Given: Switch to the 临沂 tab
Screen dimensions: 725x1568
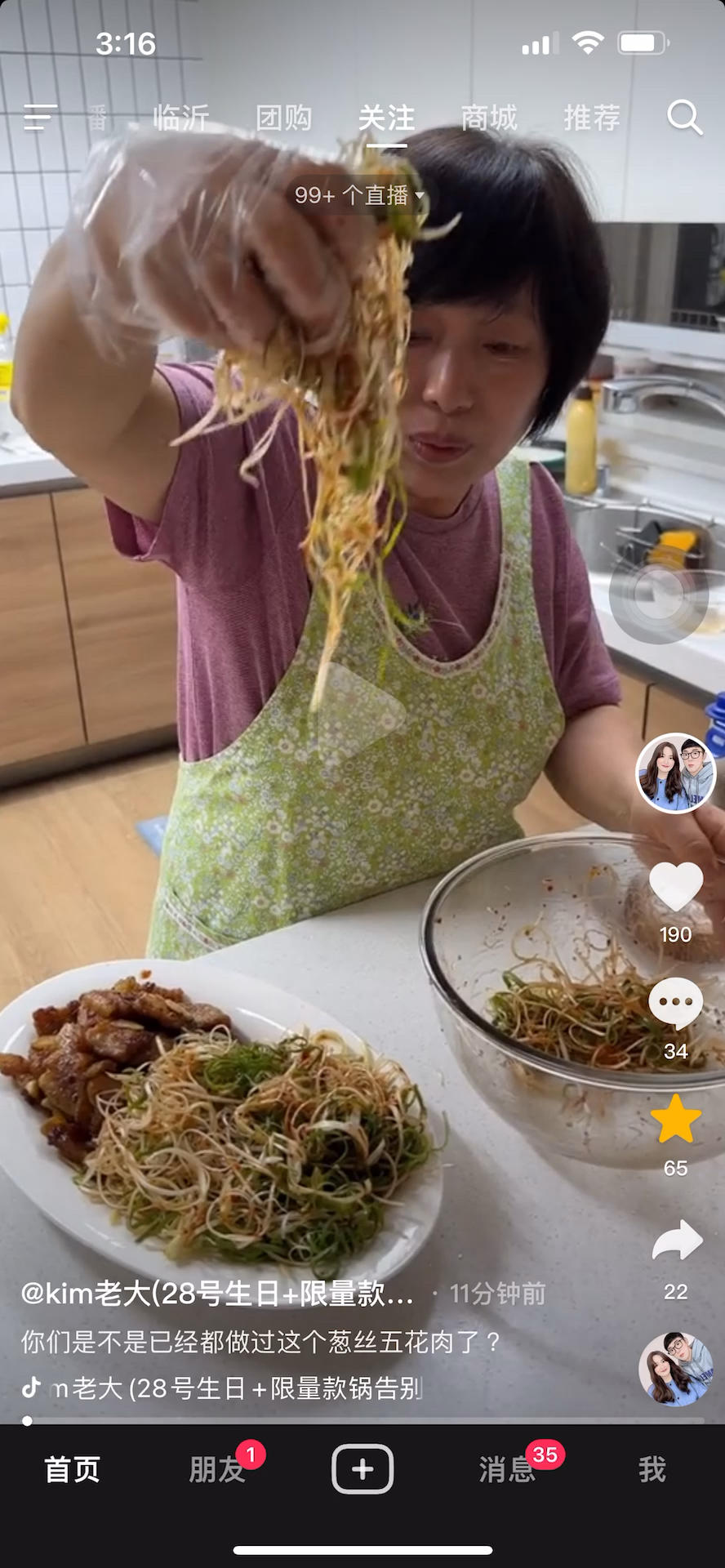Looking at the screenshot, I should tap(181, 118).
